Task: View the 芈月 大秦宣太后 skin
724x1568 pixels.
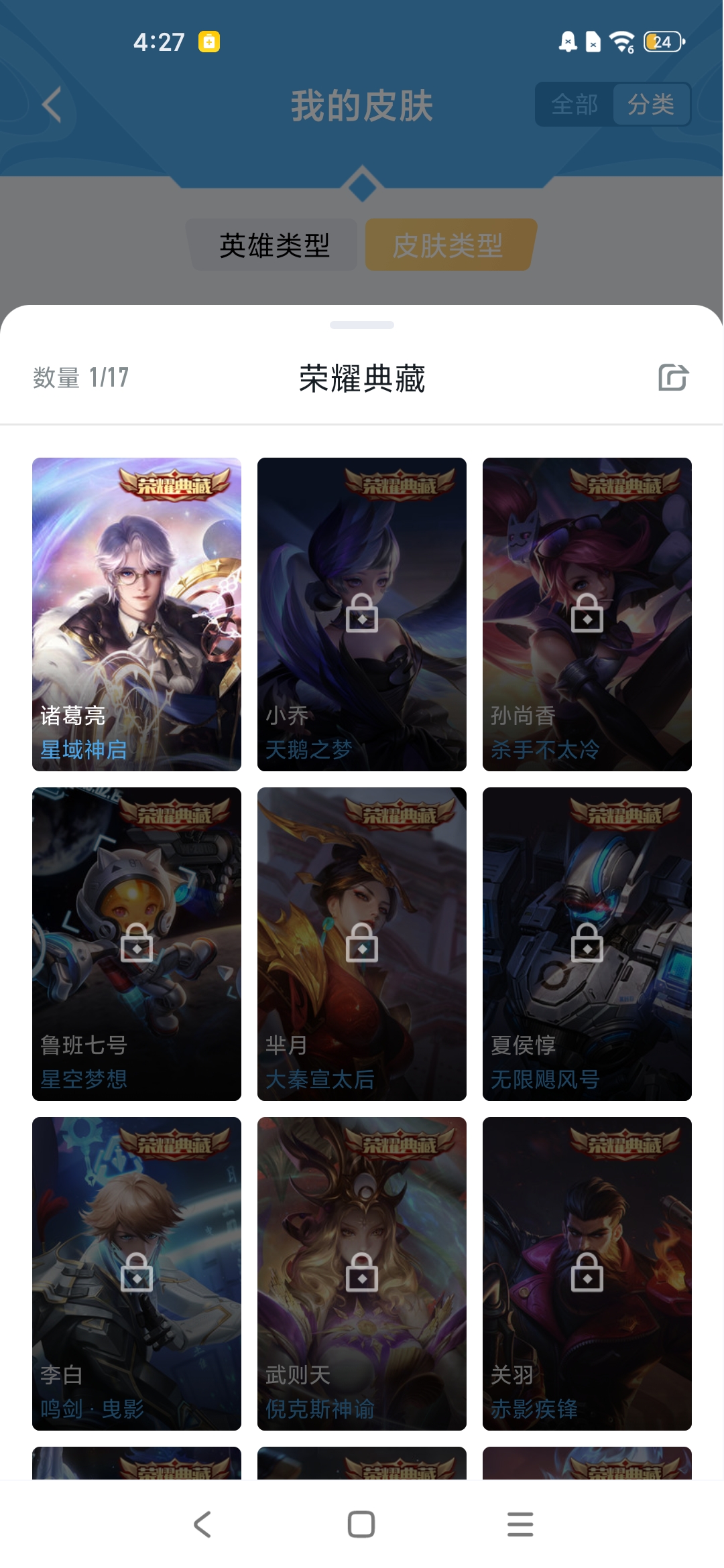Action: pyautogui.click(x=362, y=944)
